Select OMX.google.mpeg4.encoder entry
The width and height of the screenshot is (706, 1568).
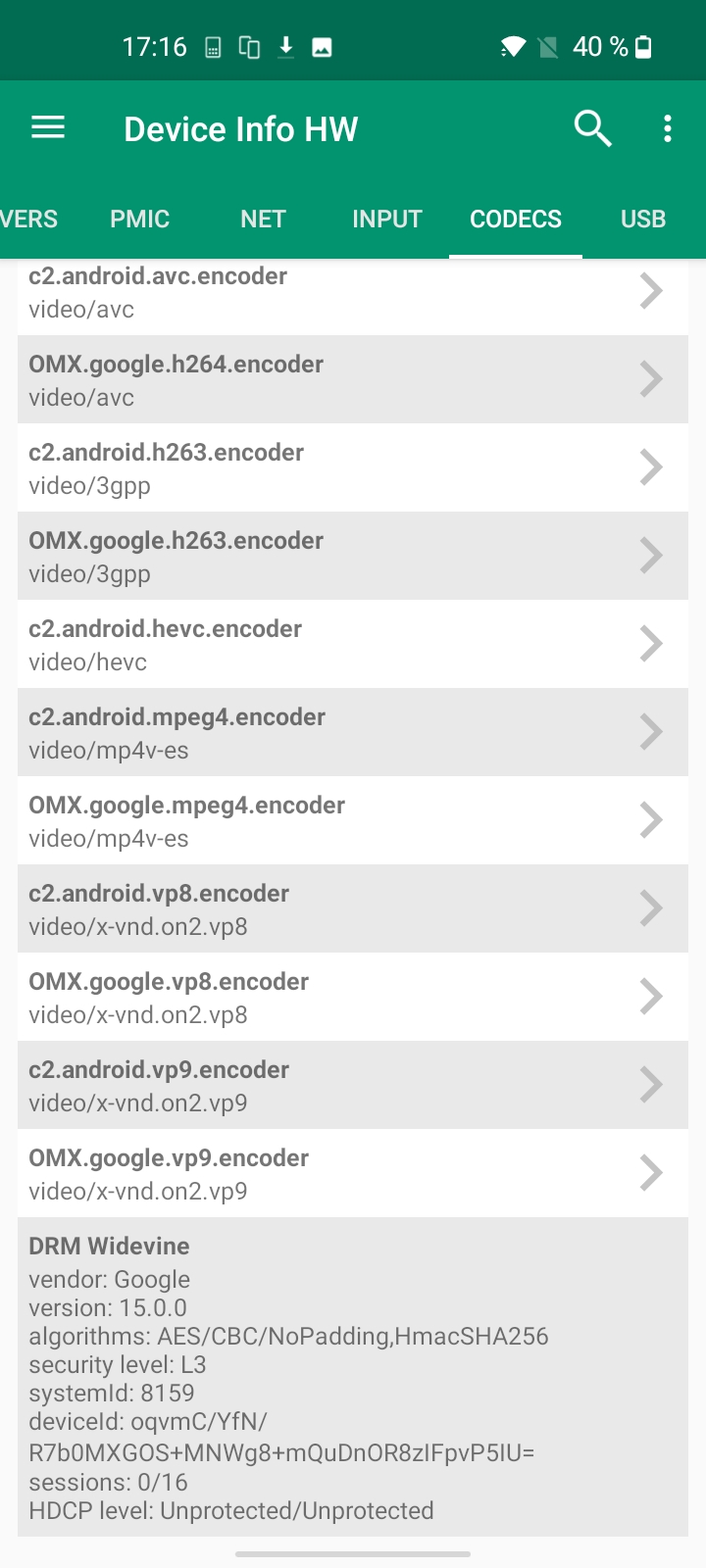click(353, 820)
